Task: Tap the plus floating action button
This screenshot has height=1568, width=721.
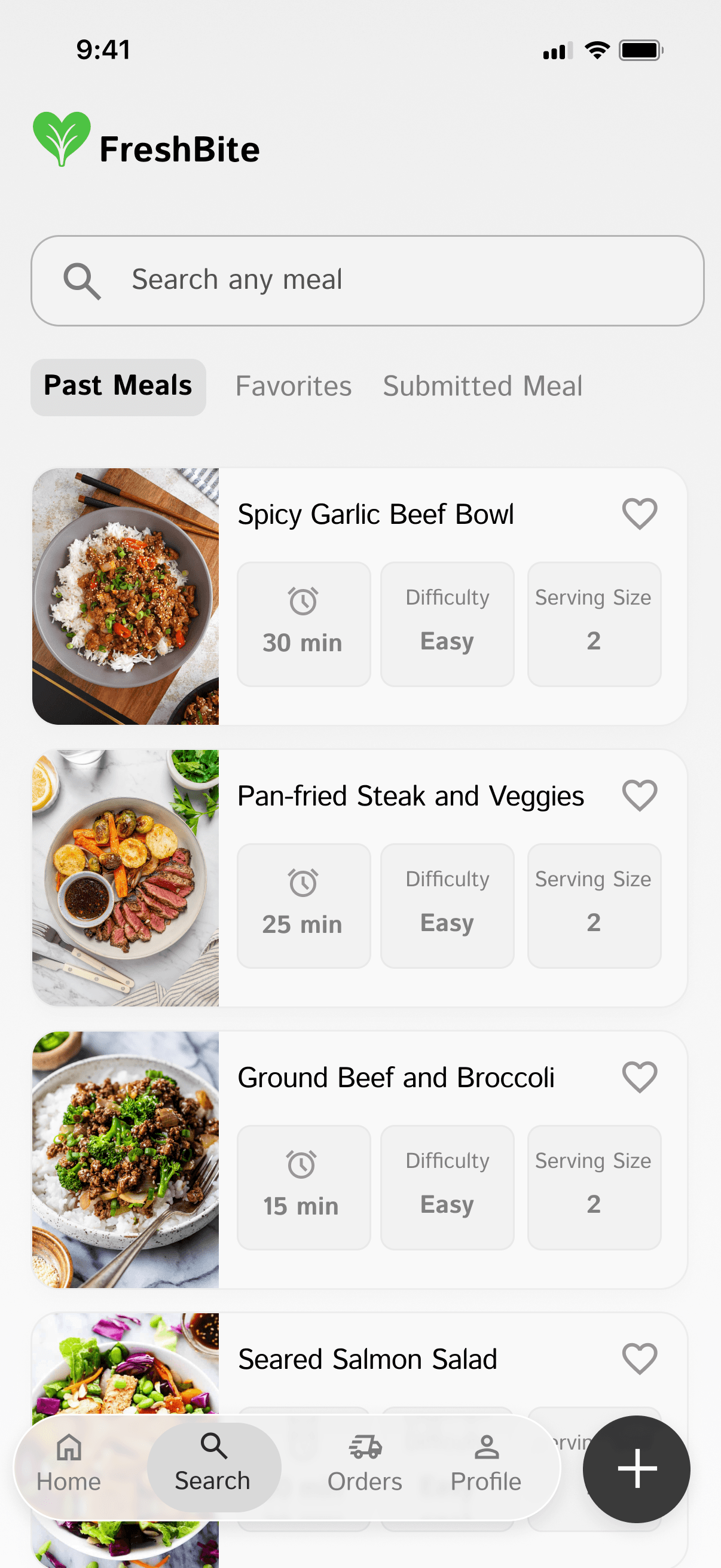Action: [x=636, y=1469]
